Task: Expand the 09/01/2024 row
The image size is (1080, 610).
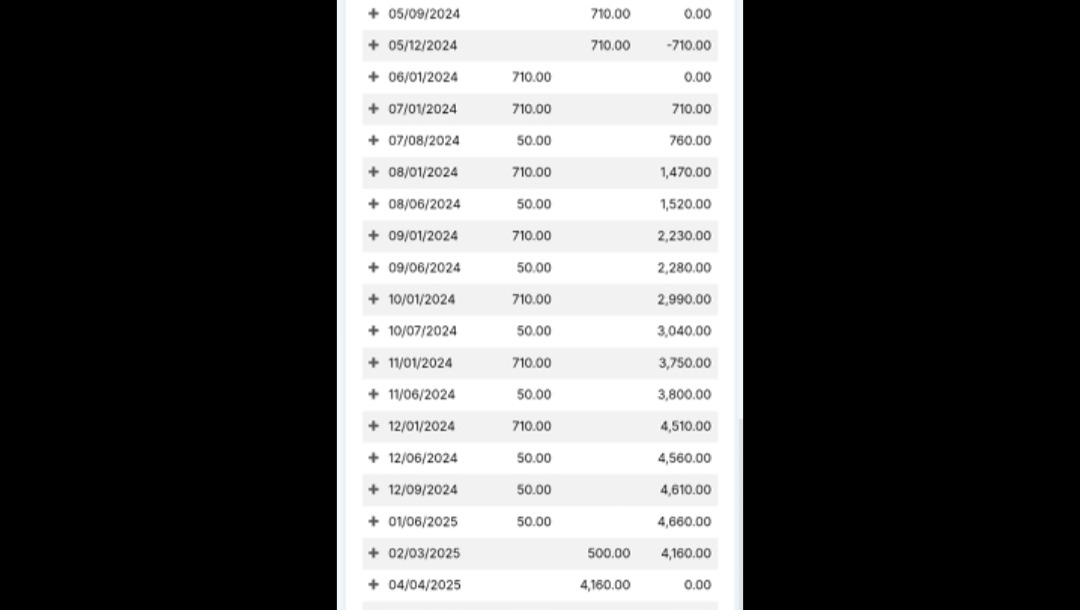Action: (374, 236)
